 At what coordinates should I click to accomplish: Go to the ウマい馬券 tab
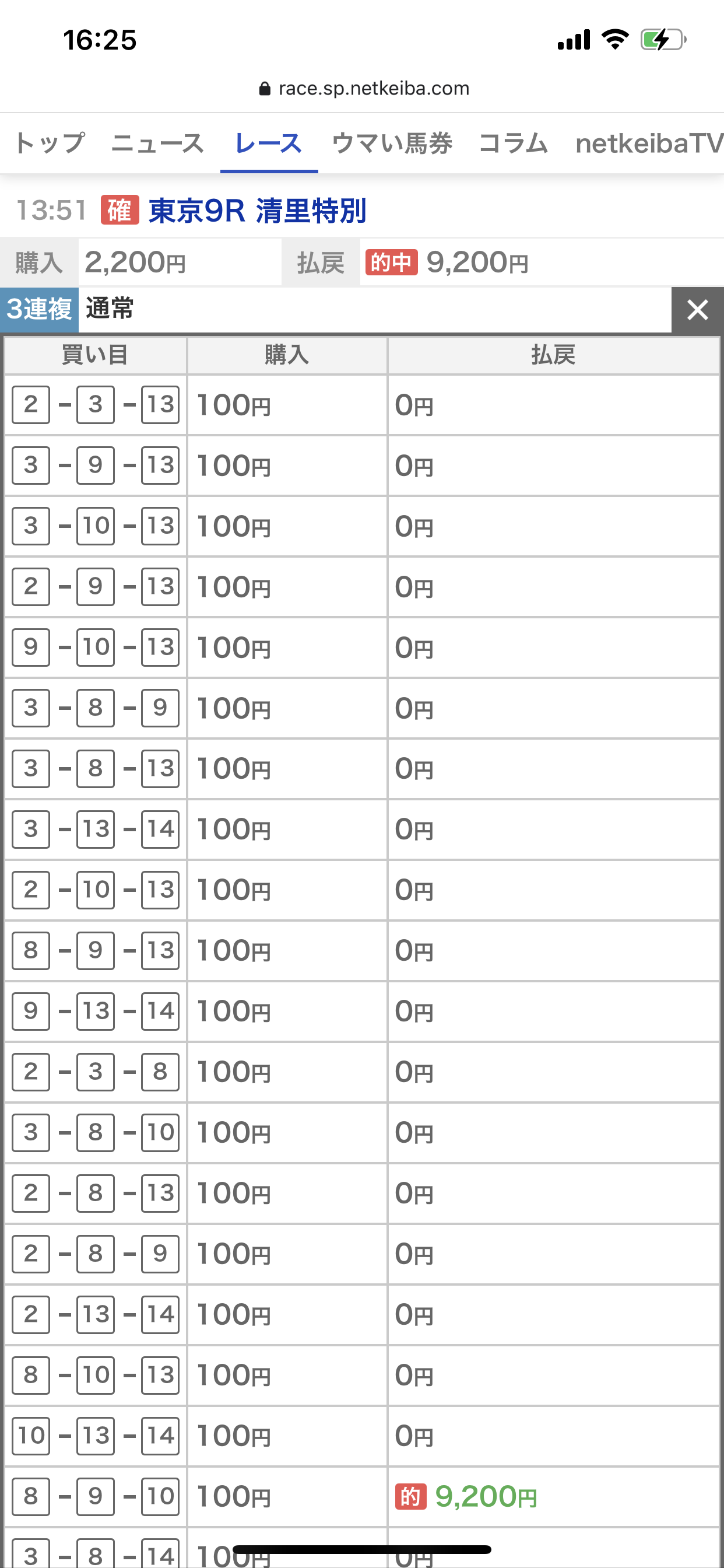[x=392, y=143]
